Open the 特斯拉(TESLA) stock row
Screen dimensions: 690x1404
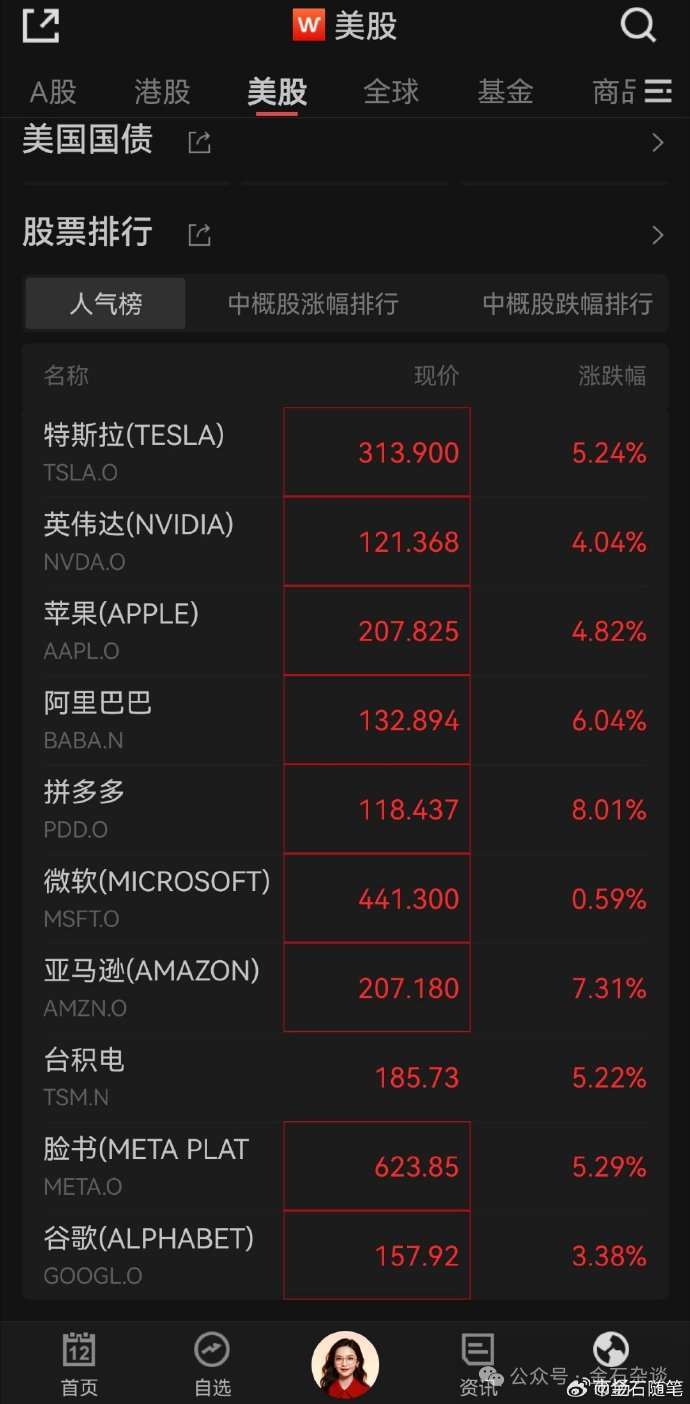[x=345, y=452]
